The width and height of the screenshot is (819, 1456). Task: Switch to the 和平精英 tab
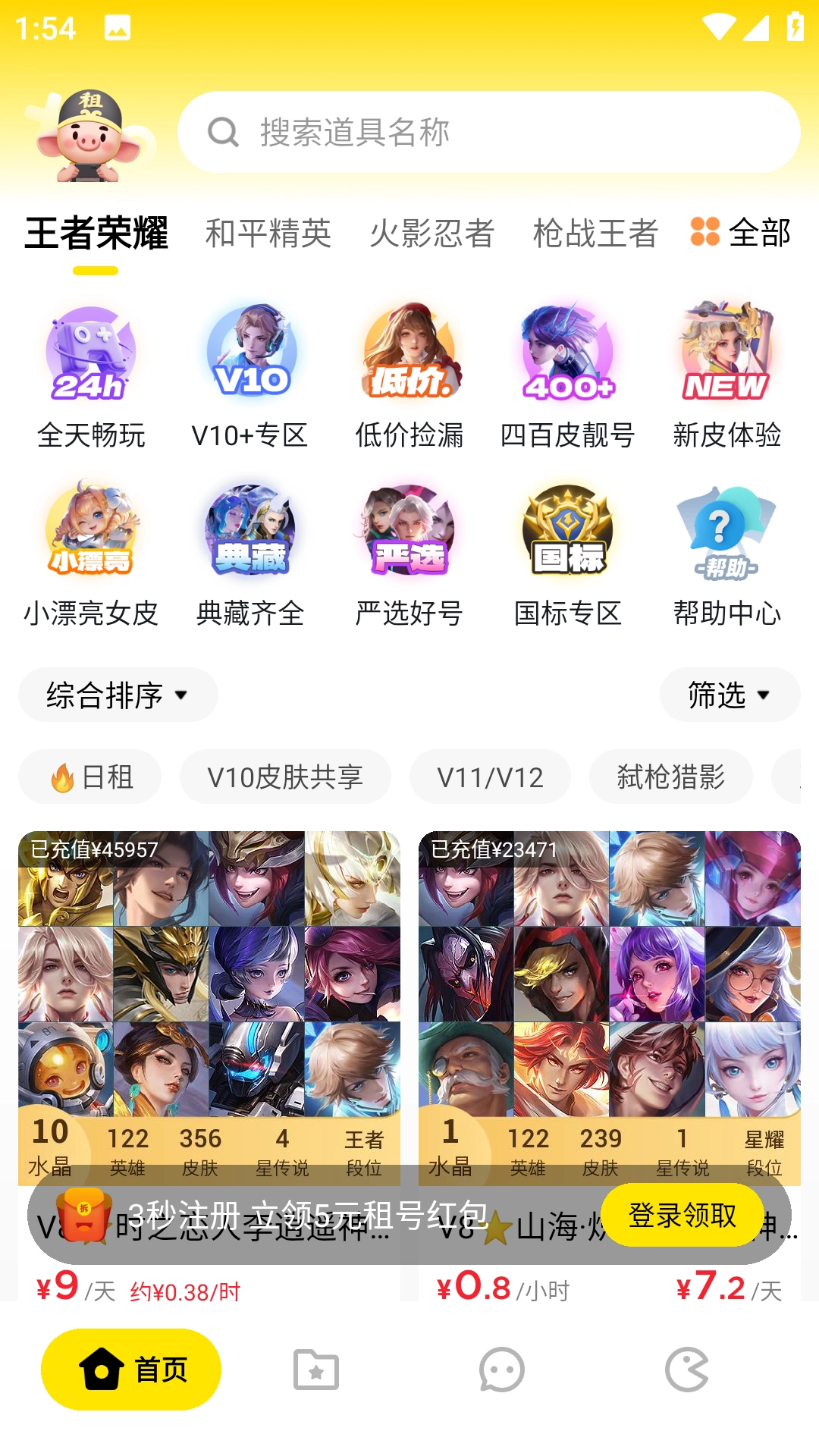point(268,233)
